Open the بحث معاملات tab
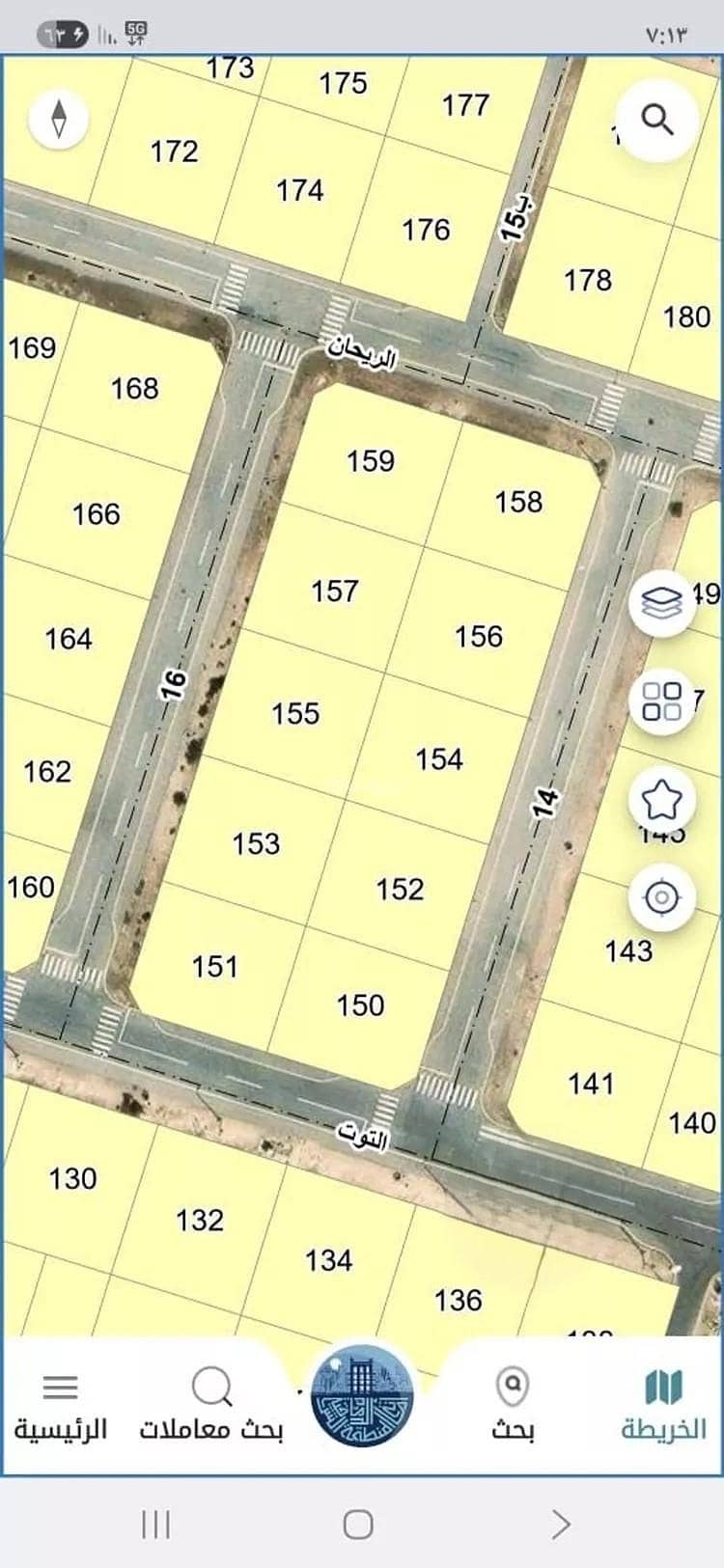724x1568 pixels. point(211,1405)
